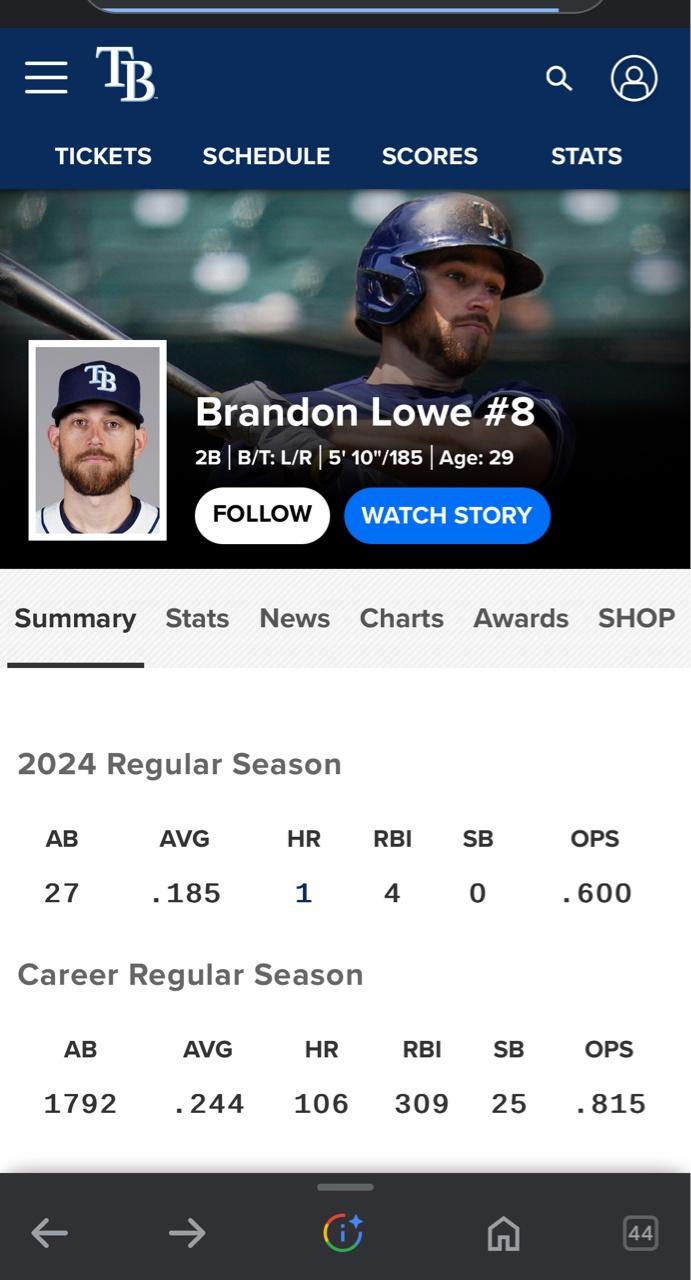The width and height of the screenshot is (691, 1280).
Task: Follow Brandon Lowe
Action: click(x=262, y=515)
